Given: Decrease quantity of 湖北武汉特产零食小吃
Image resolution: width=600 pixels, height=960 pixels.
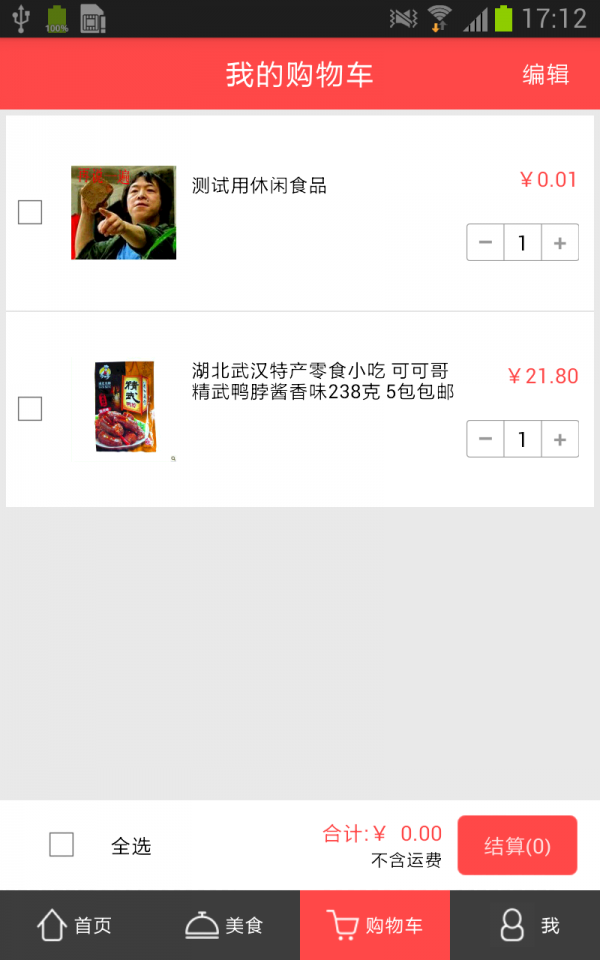Looking at the screenshot, I should click(486, 439).
